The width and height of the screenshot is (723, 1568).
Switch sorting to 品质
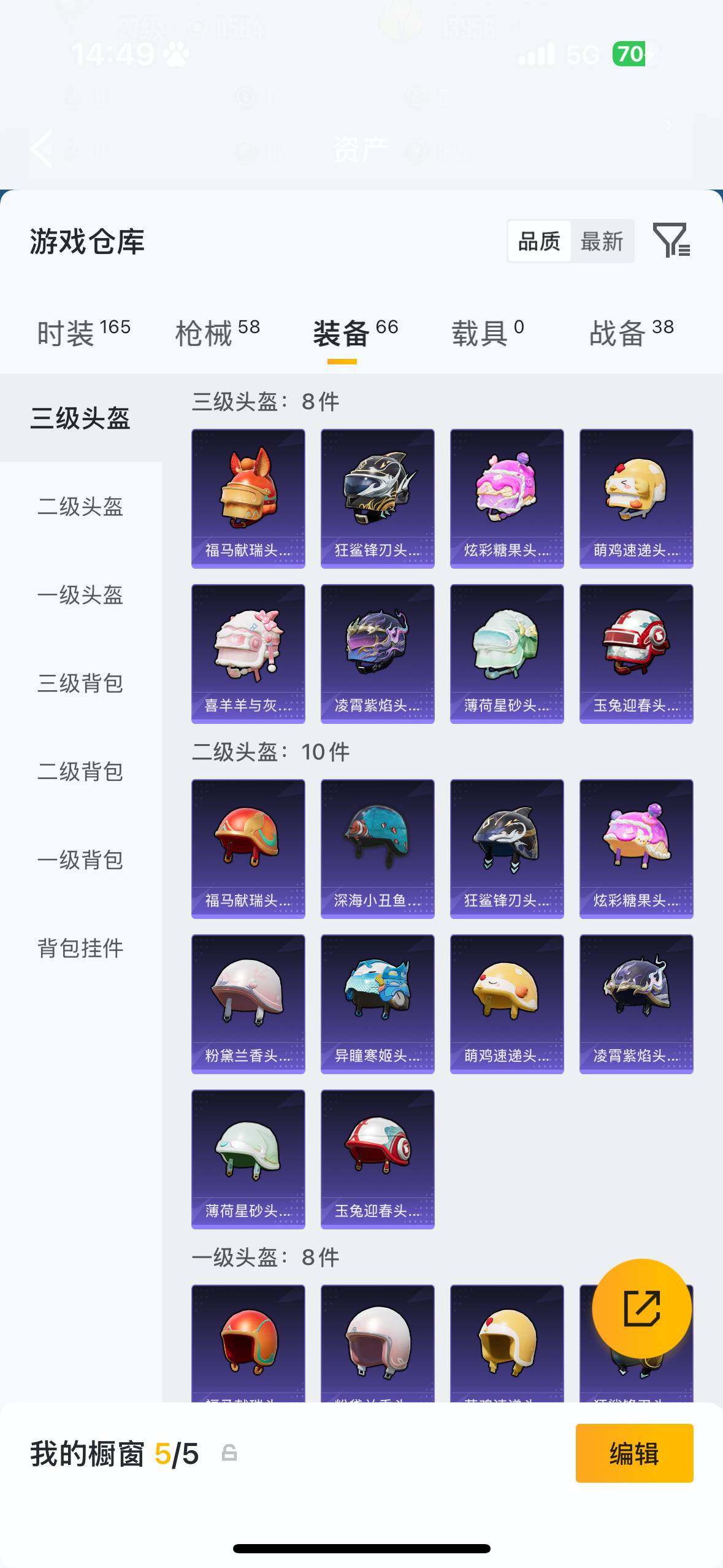[540, 241]
